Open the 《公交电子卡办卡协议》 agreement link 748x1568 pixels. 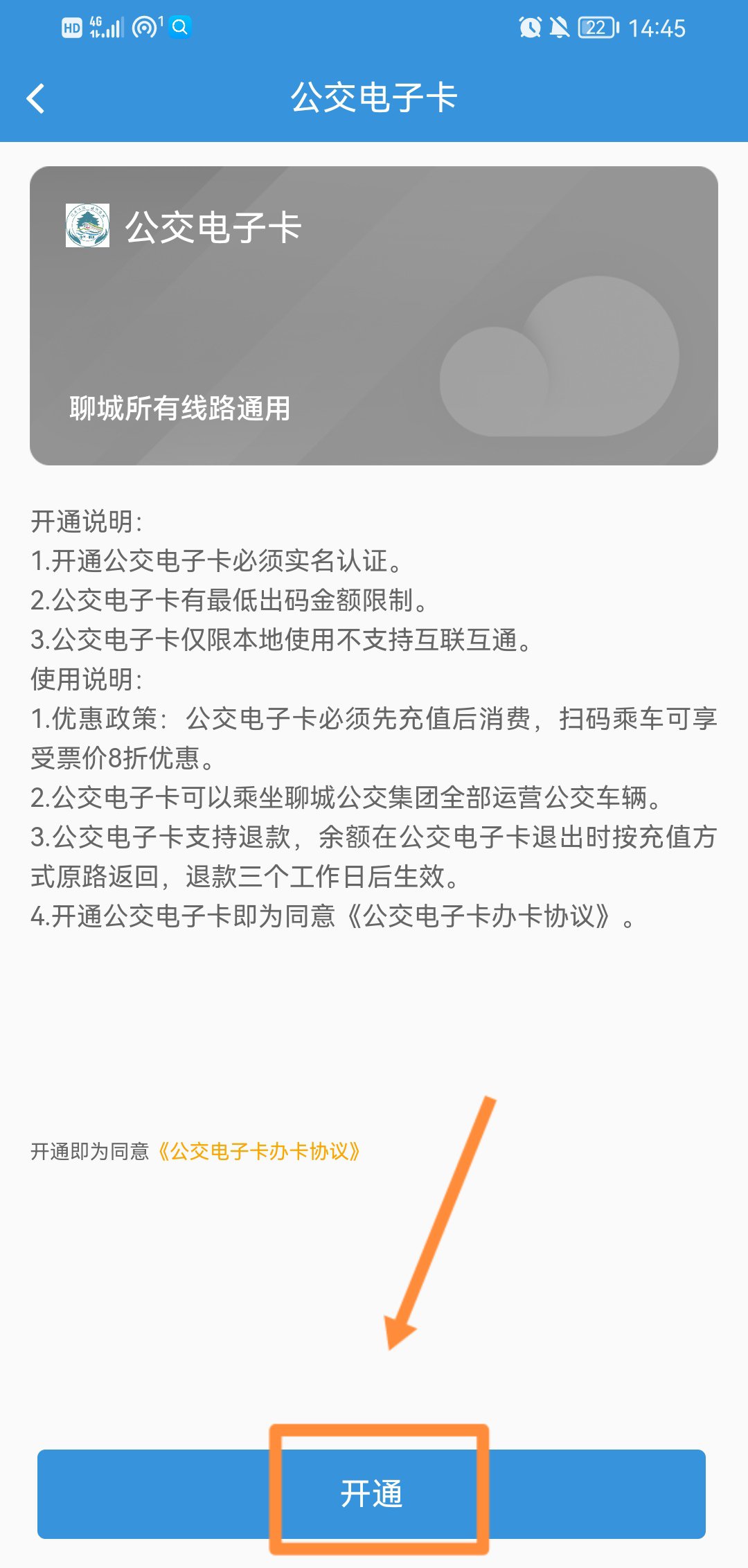tap(259, 1152)
